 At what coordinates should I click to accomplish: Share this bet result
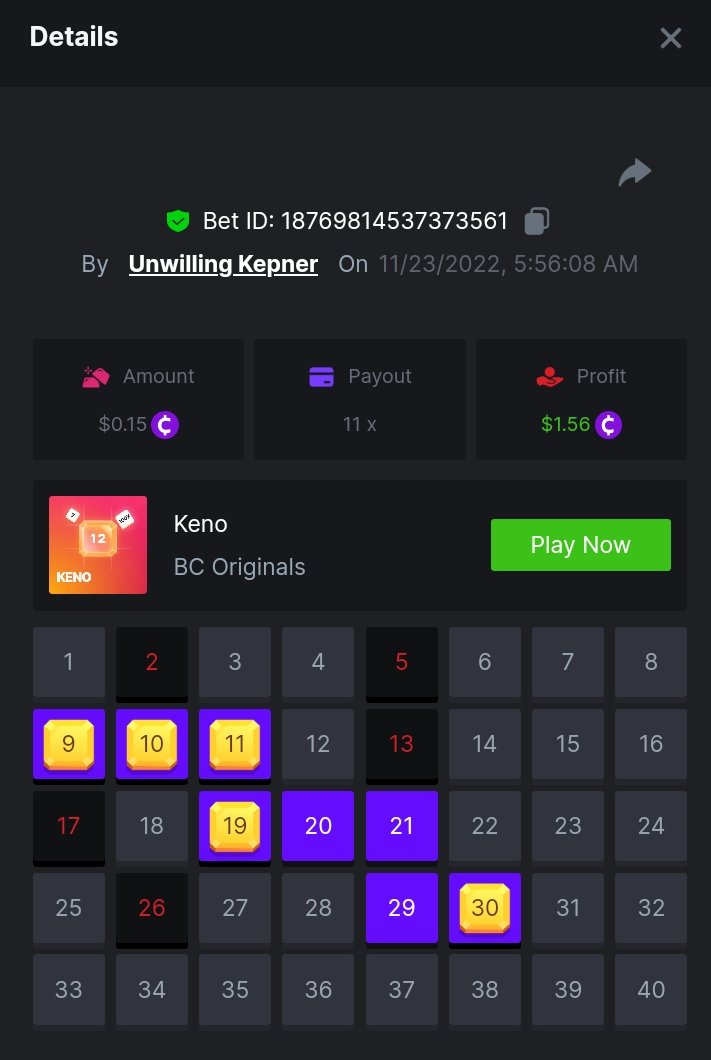(634, 173)
